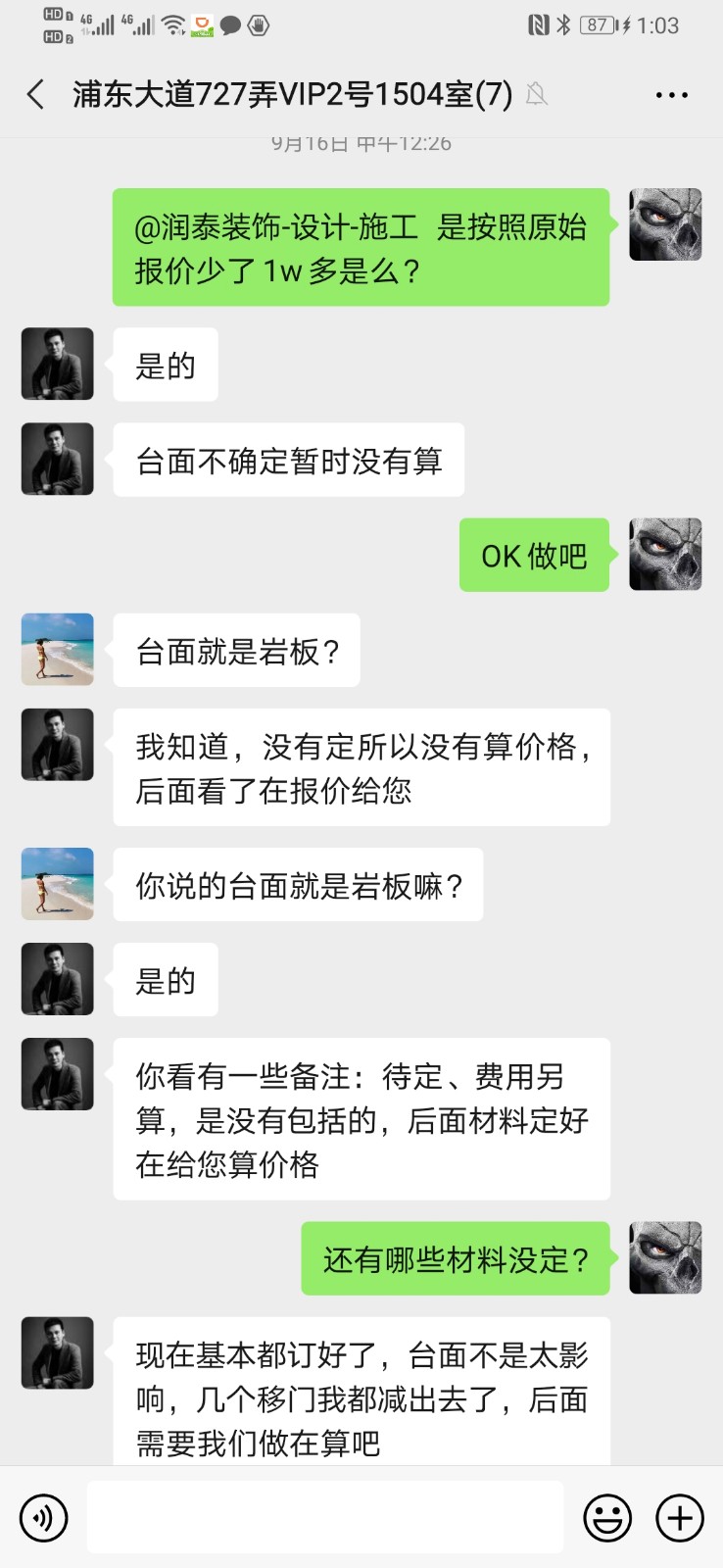Open man avatar profile beside '台面不确定暂时没有算'
The image size is (723, 1568).
58,459
